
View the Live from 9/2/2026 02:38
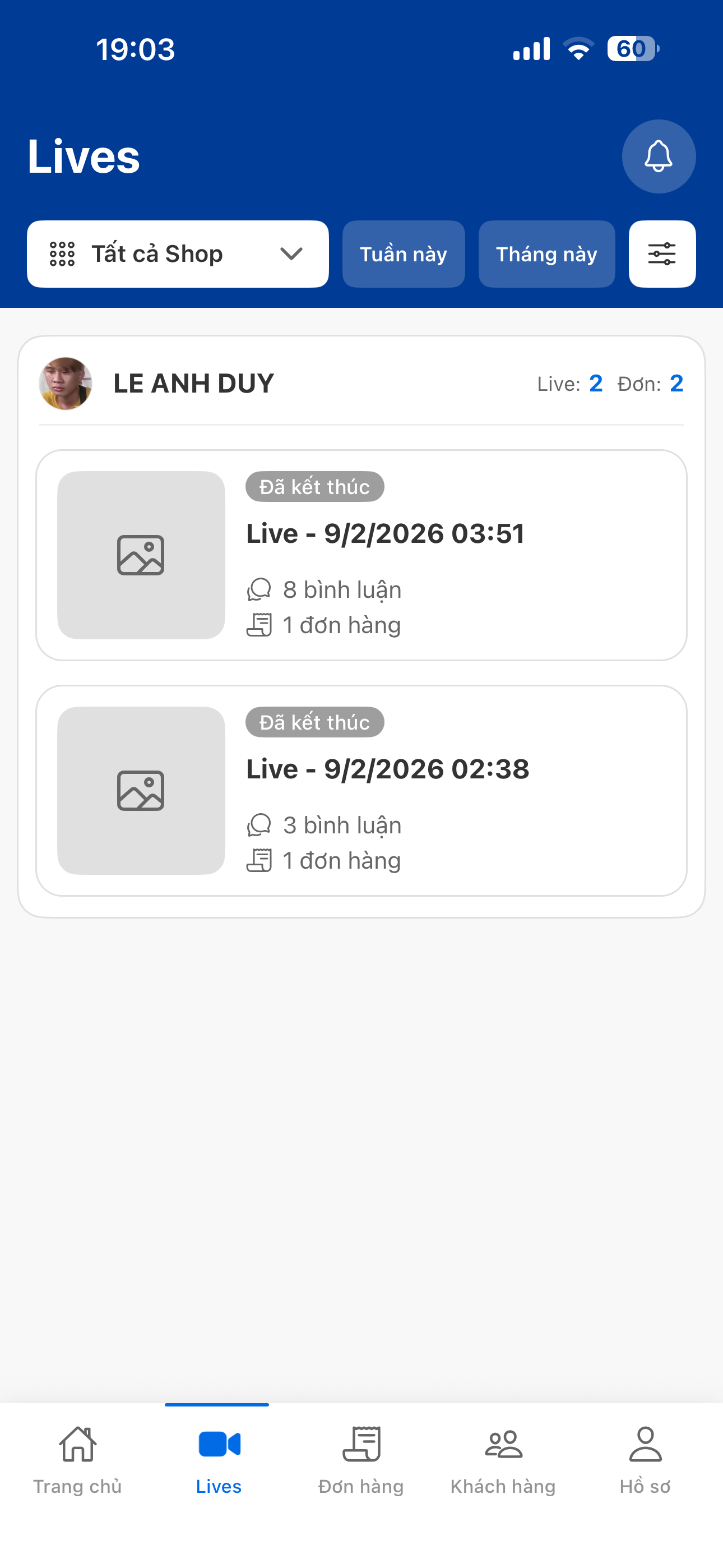pos(361,790)
